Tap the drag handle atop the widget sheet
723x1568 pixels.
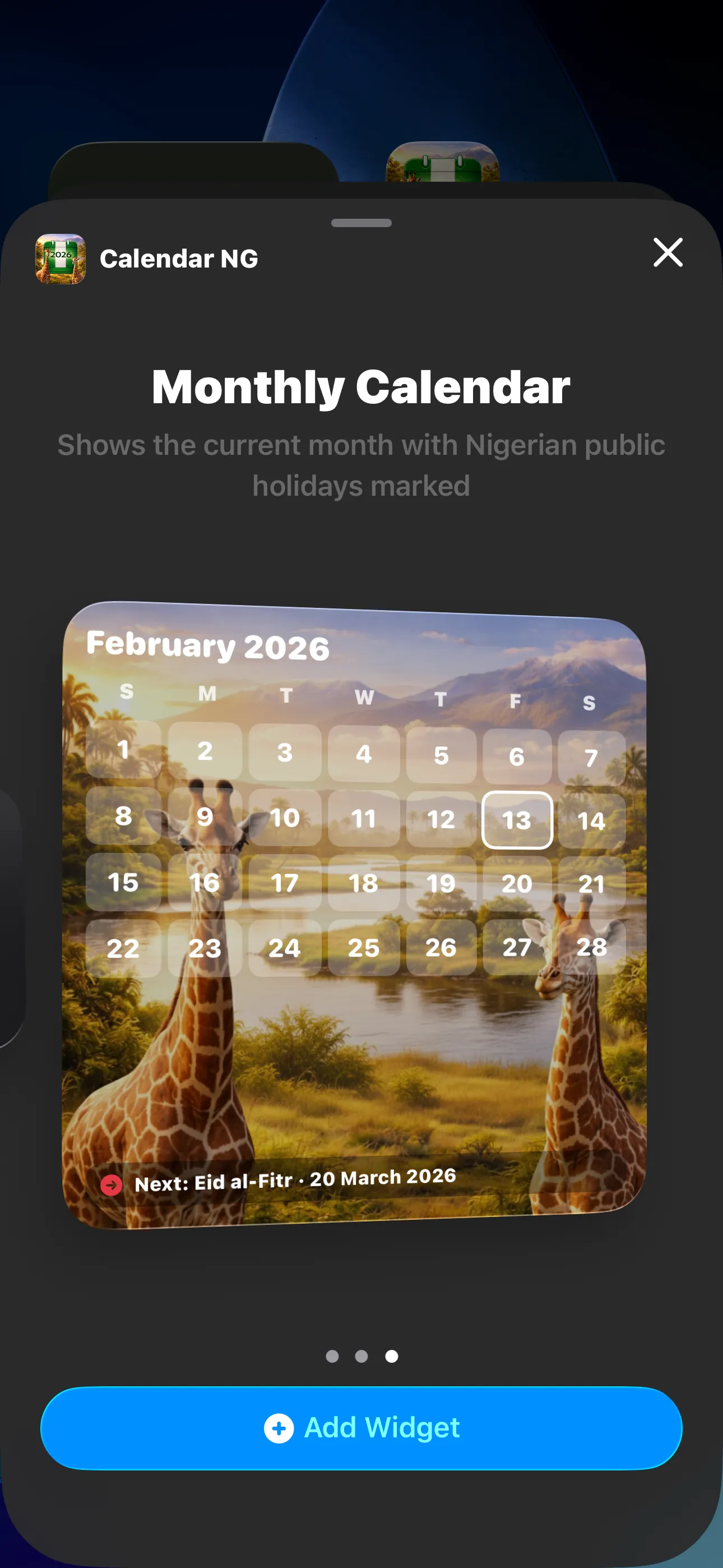coord(361,223)
